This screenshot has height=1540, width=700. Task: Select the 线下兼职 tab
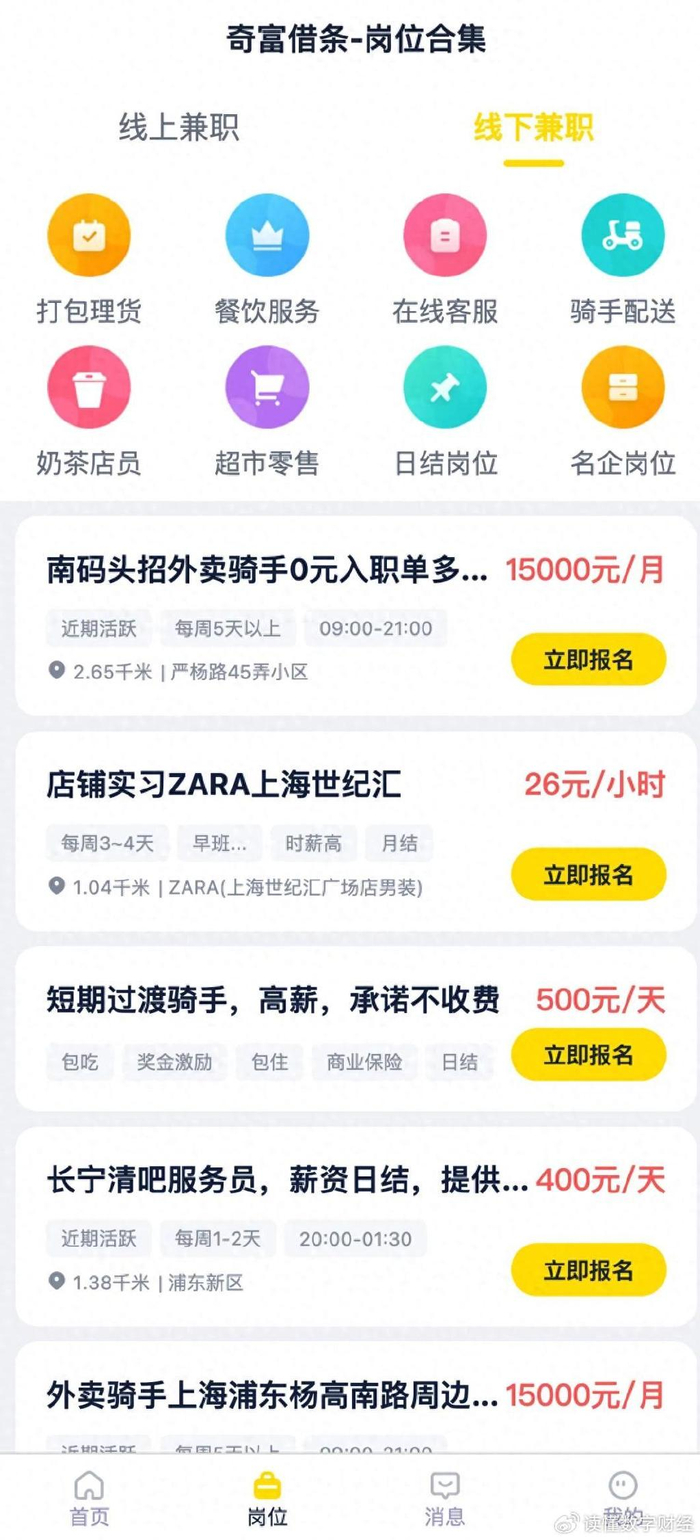(x=533, y=128)
